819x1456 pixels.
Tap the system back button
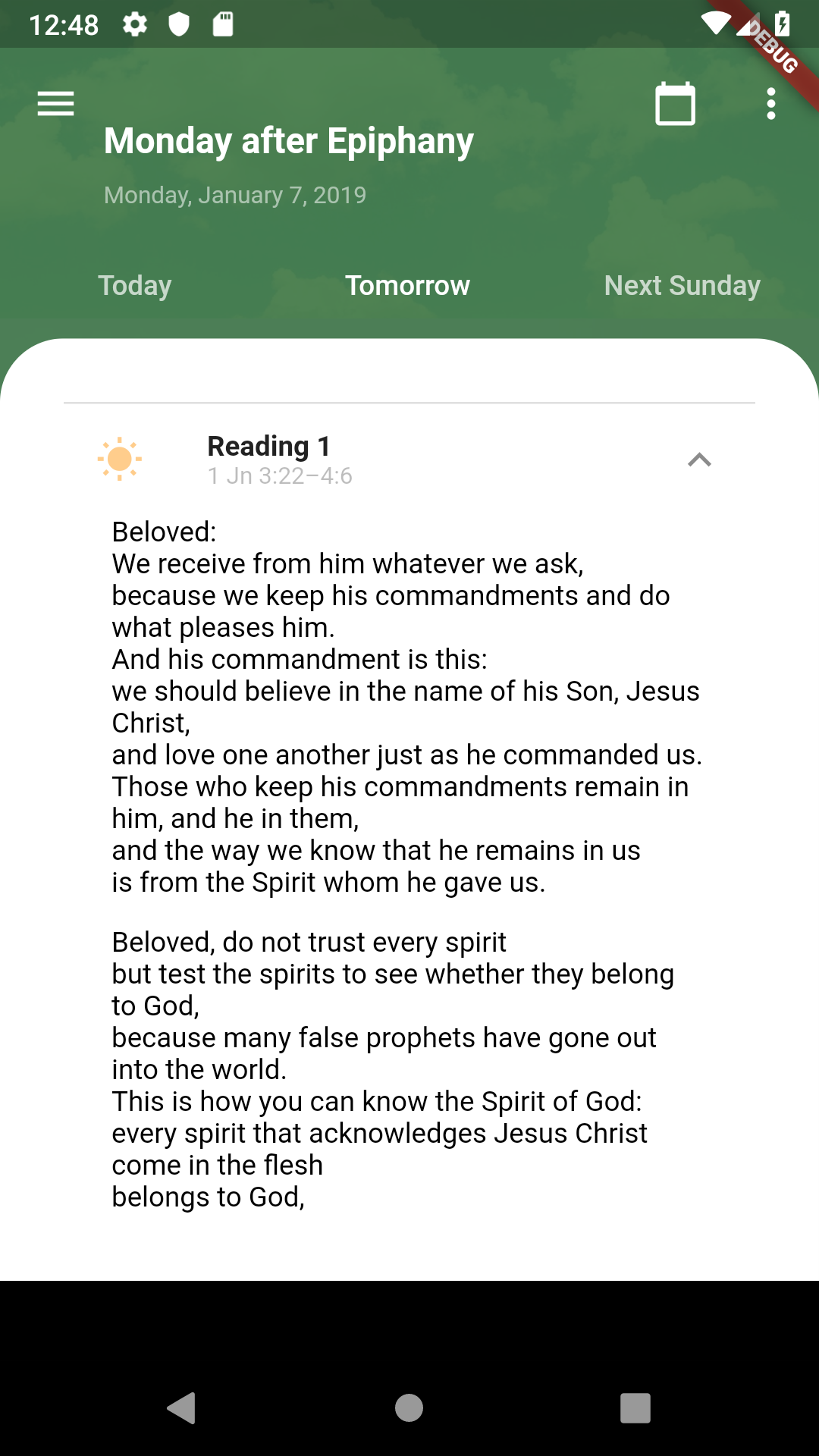(182, 1408)
